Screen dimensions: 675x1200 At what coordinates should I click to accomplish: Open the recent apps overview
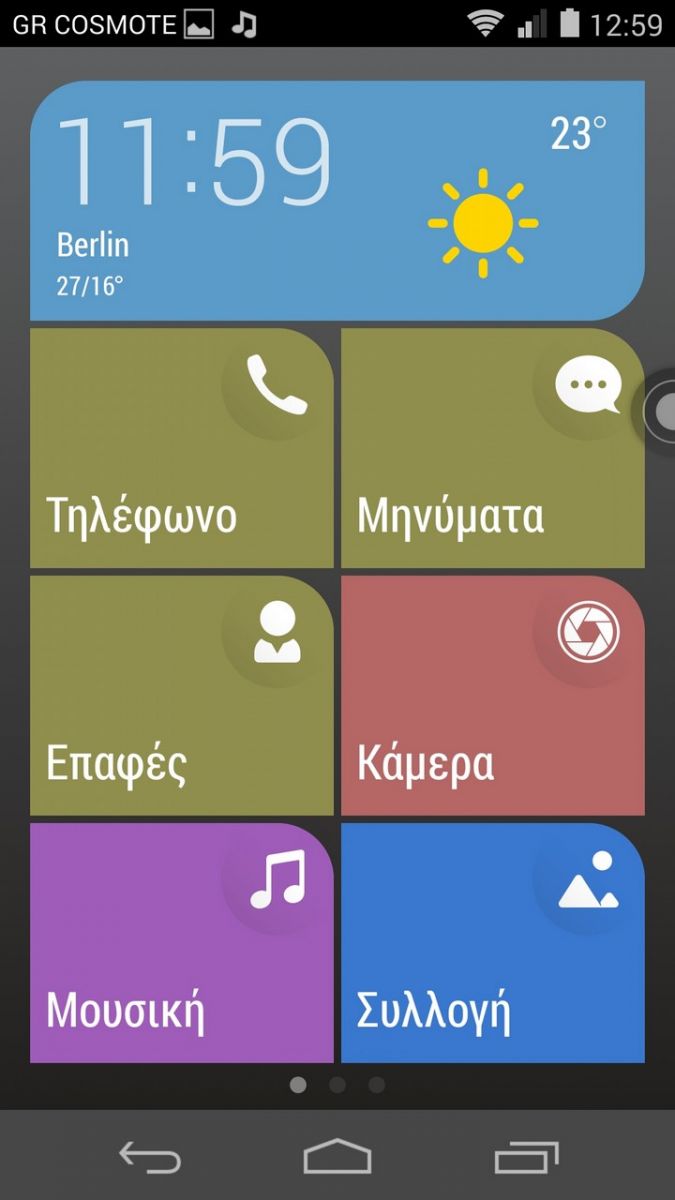pyautogui.click(x=526, y=1157)
